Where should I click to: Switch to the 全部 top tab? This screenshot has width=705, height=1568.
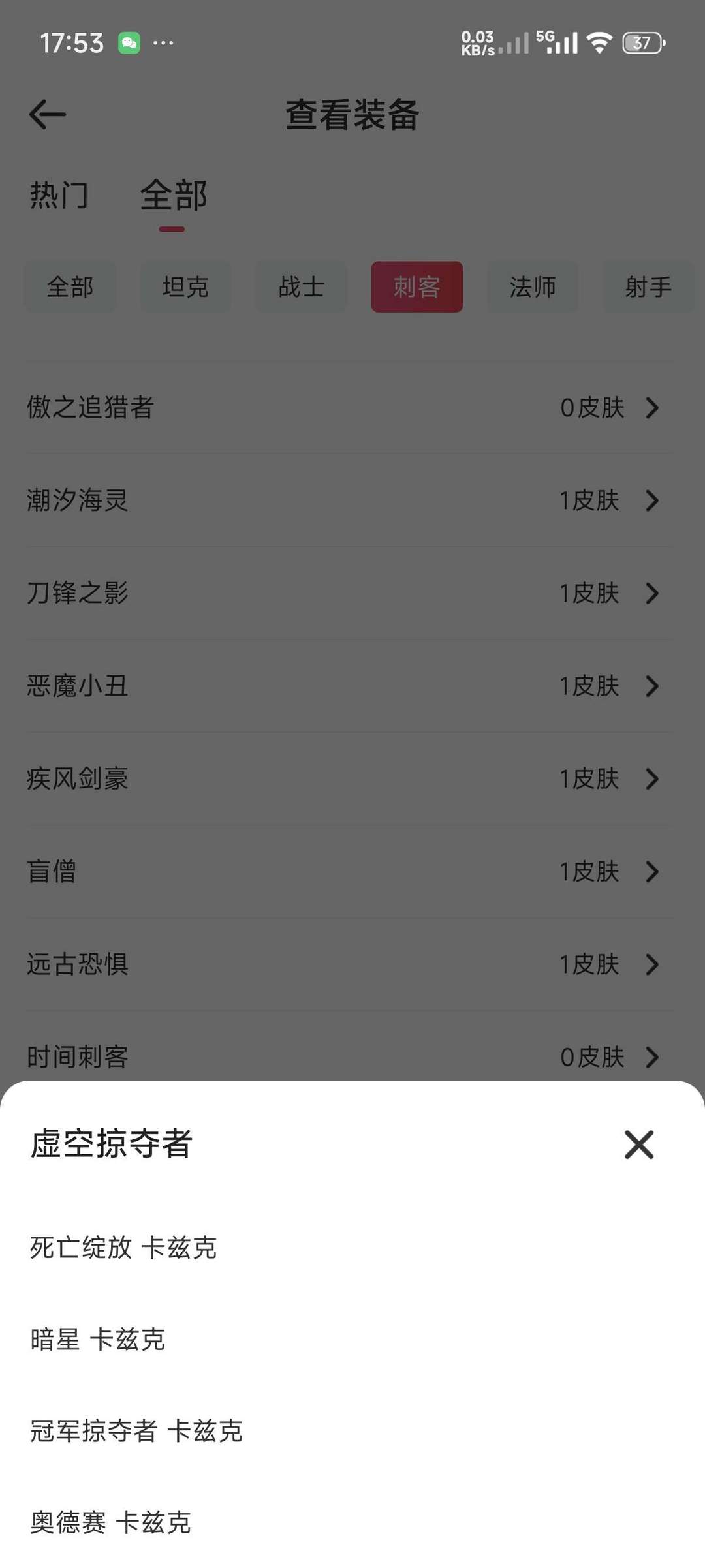tap(173, 196)
